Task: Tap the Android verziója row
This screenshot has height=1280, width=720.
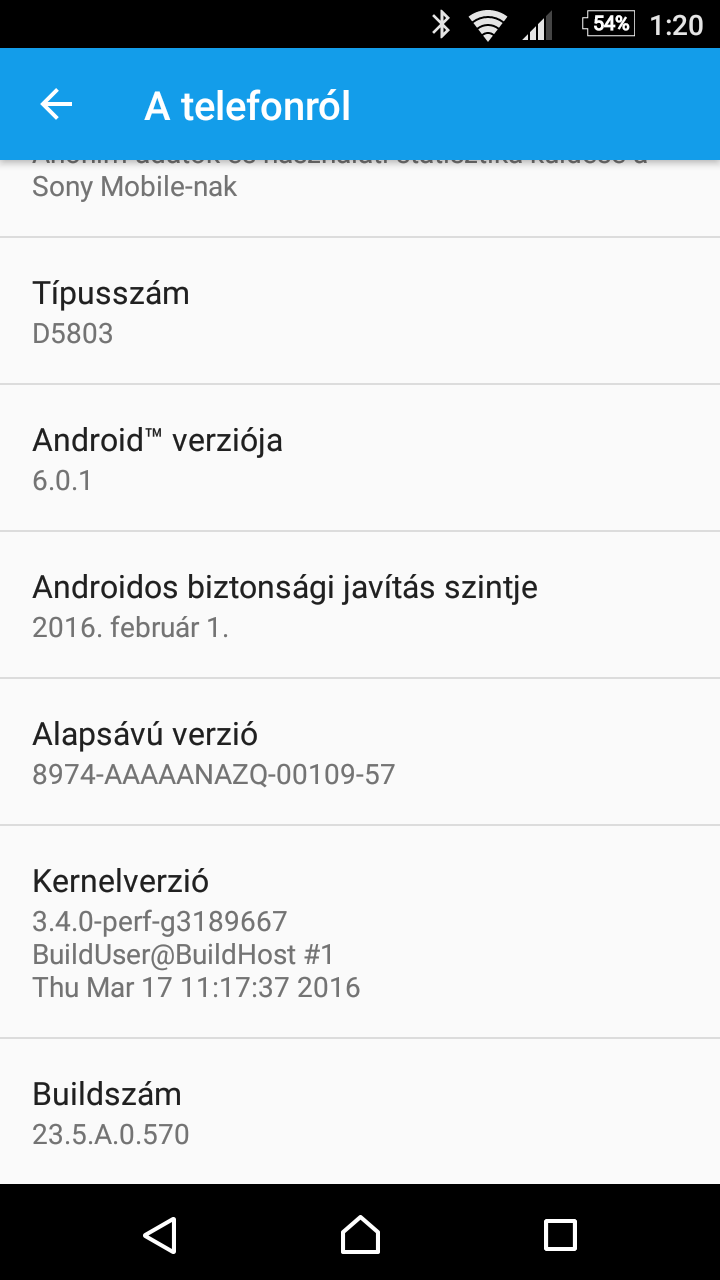Action: point(360,458)
